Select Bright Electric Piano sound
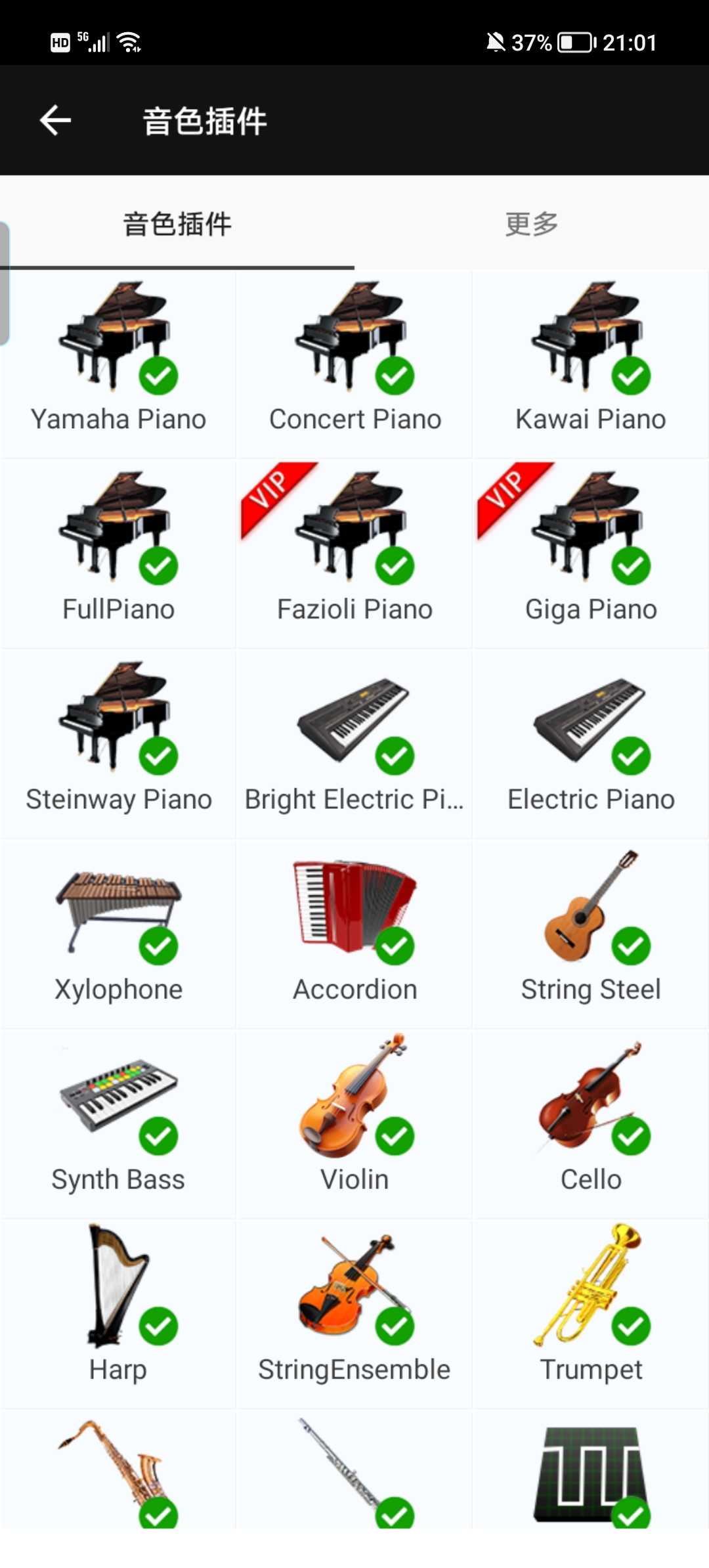 pyautogui.click(x=354, y=743)
